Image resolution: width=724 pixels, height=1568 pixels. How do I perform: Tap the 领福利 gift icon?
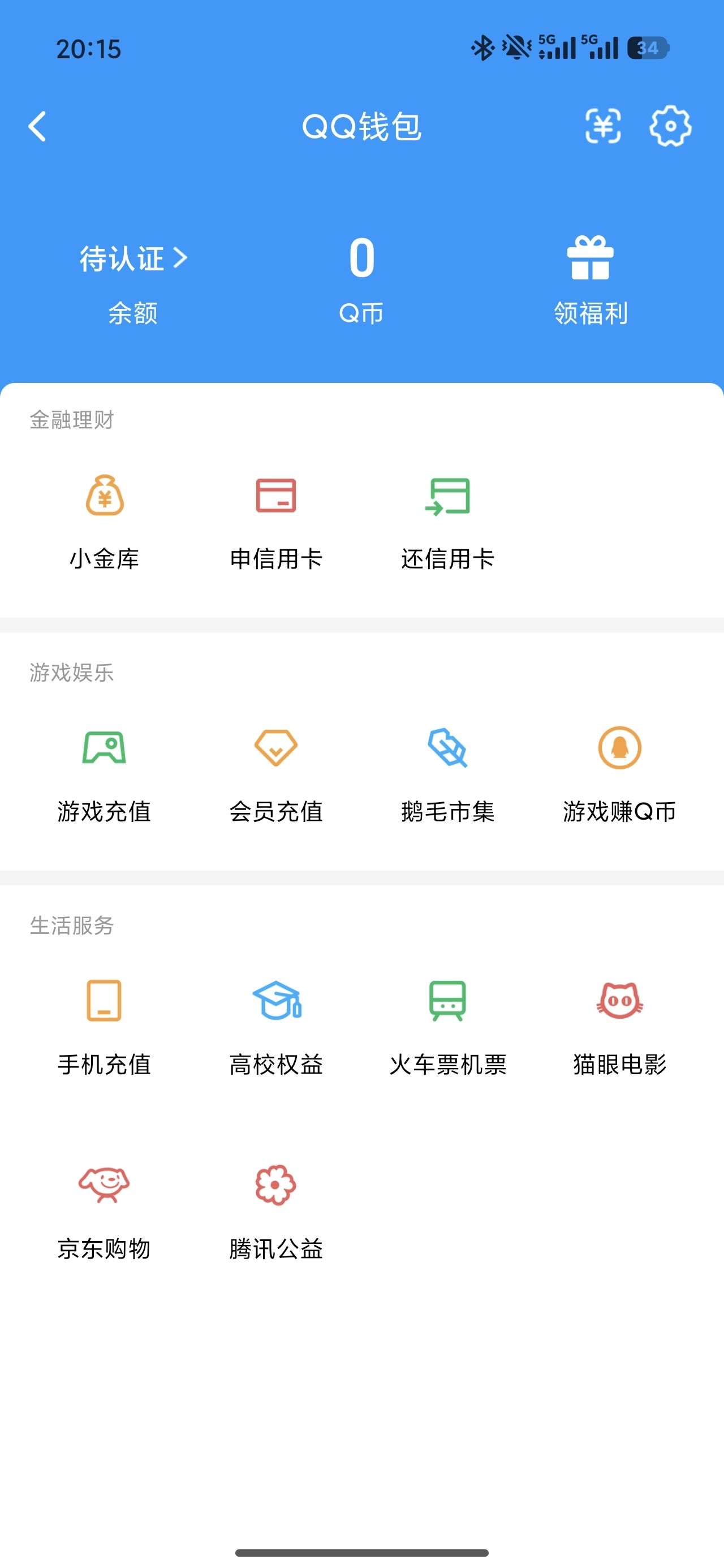coord(591,257)
